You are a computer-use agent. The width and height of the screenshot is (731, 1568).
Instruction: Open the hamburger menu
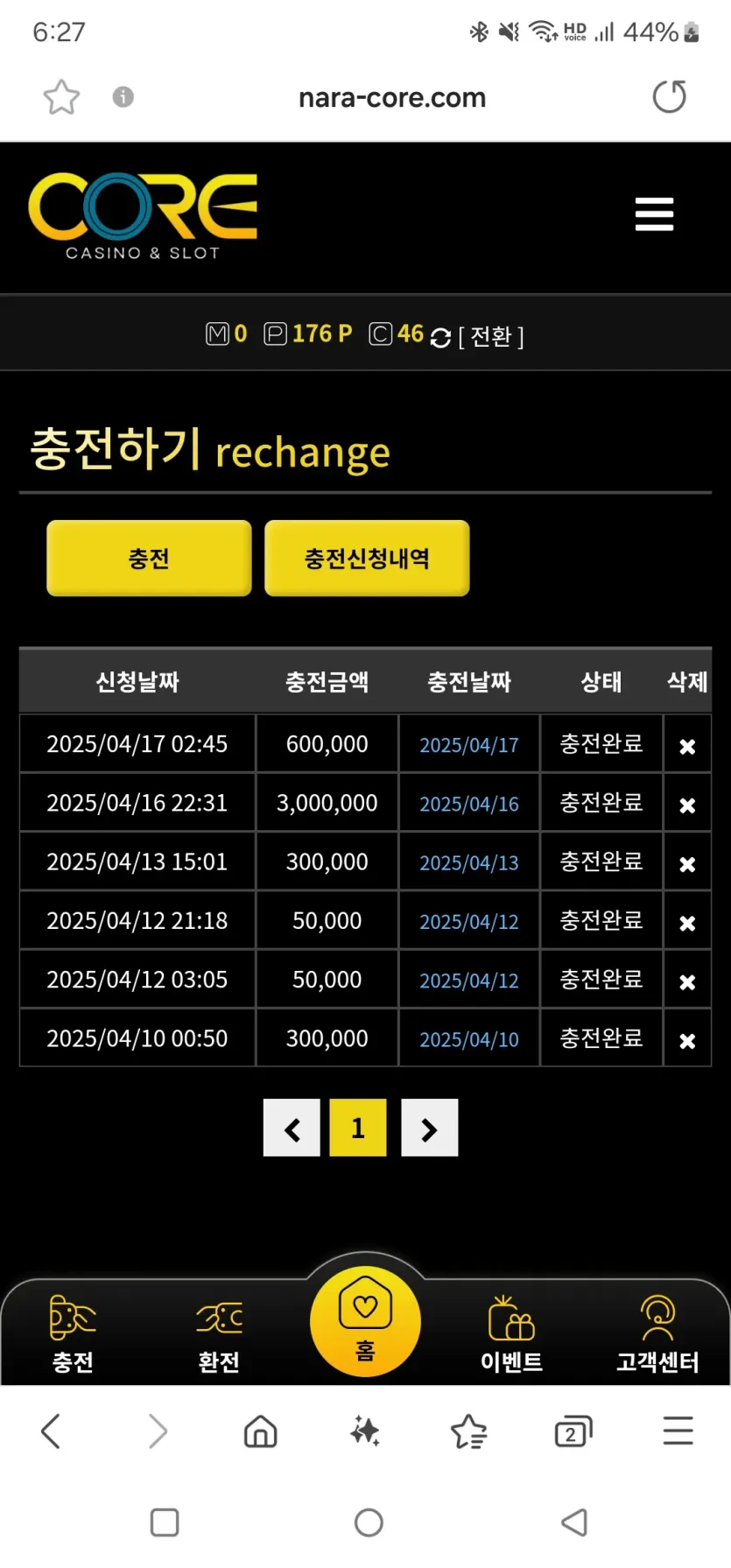pyautogui.click(x=654, y=214)
